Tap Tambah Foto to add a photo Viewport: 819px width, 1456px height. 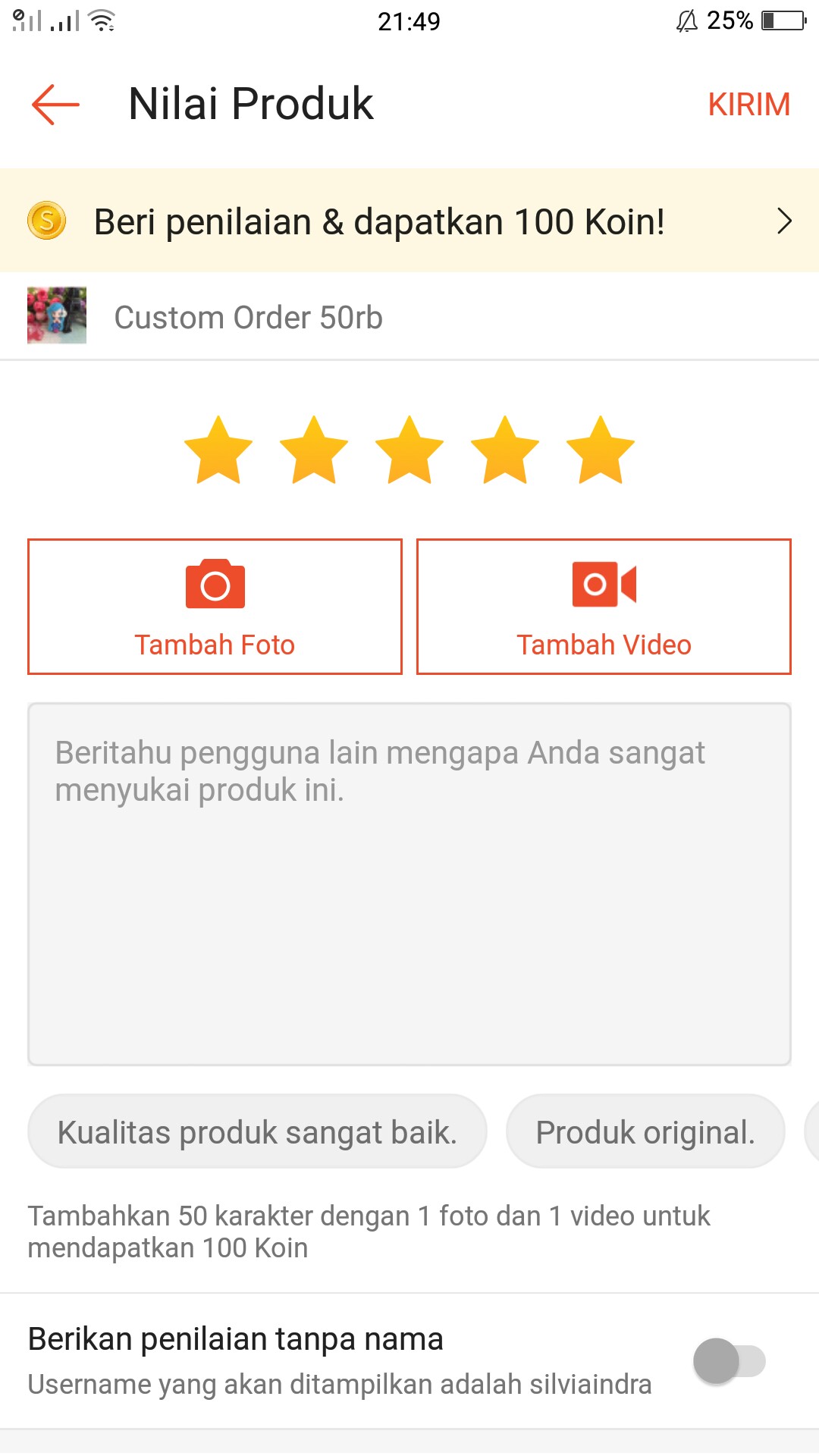coord(215,607)
